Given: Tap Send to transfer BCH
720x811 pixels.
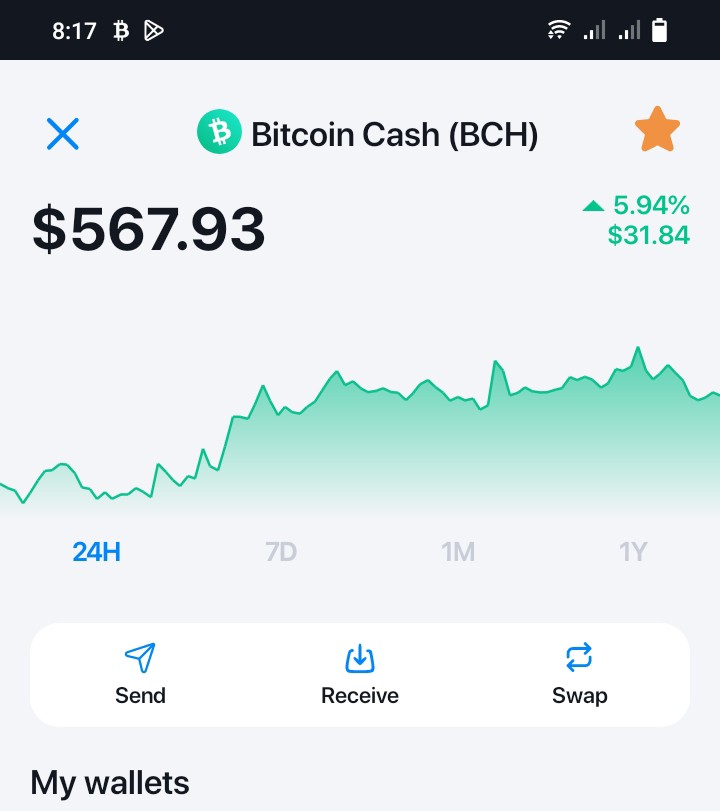Looking at the screenshot, I should (140, 674).
